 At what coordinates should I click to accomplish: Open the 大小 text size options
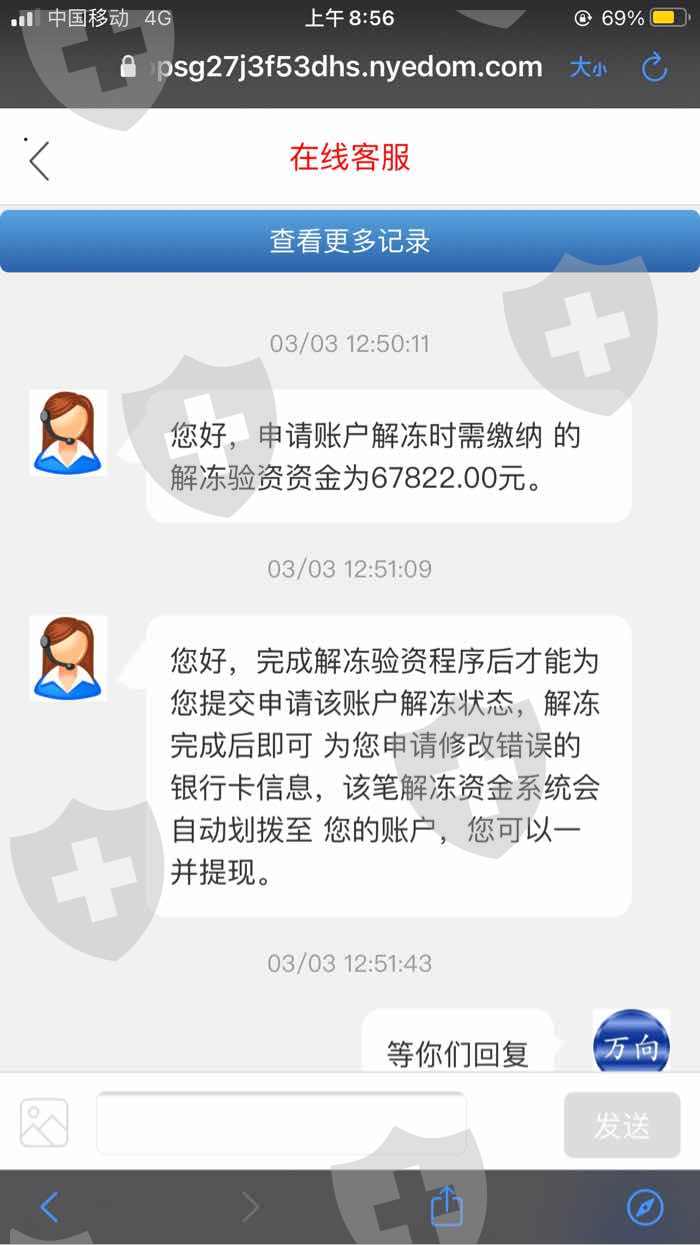588,68
